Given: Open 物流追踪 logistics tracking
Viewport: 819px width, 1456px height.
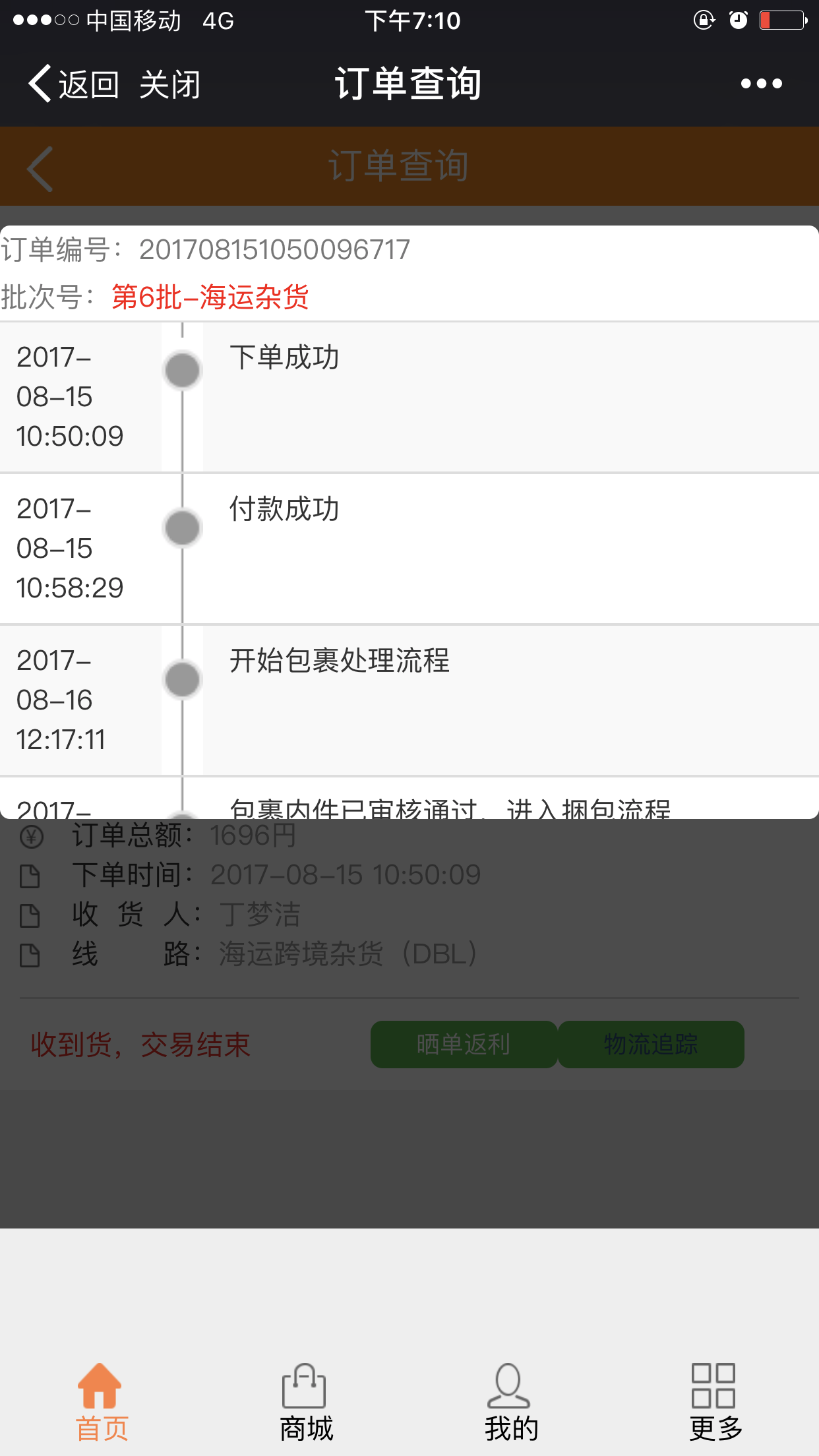Looking at the screenshot, I should click(651, 1045).
